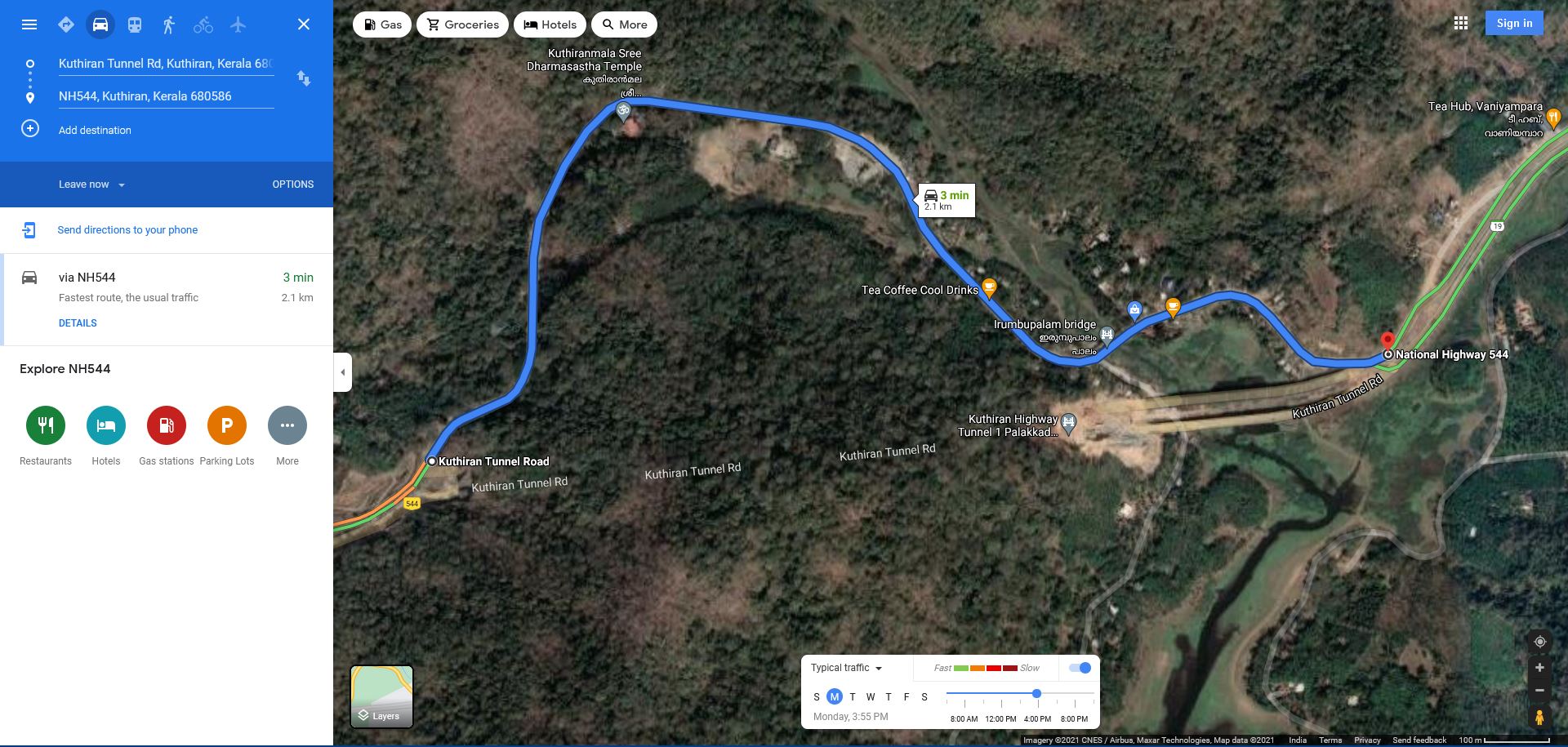
Task: Tap the Groceries filter chip
Action: pyautogui.click(x=462, y=24)
